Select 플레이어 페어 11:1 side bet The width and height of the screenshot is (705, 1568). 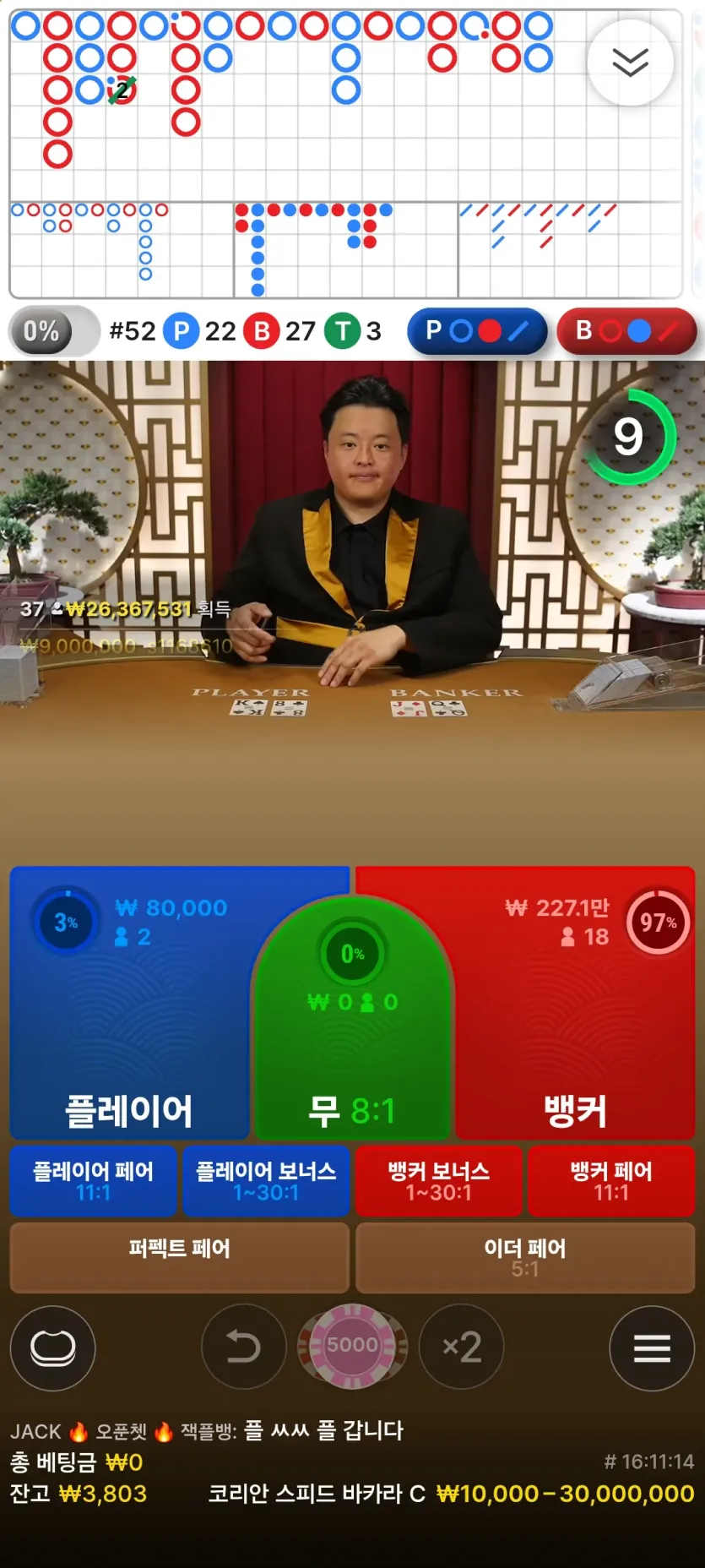point(93,1180)
